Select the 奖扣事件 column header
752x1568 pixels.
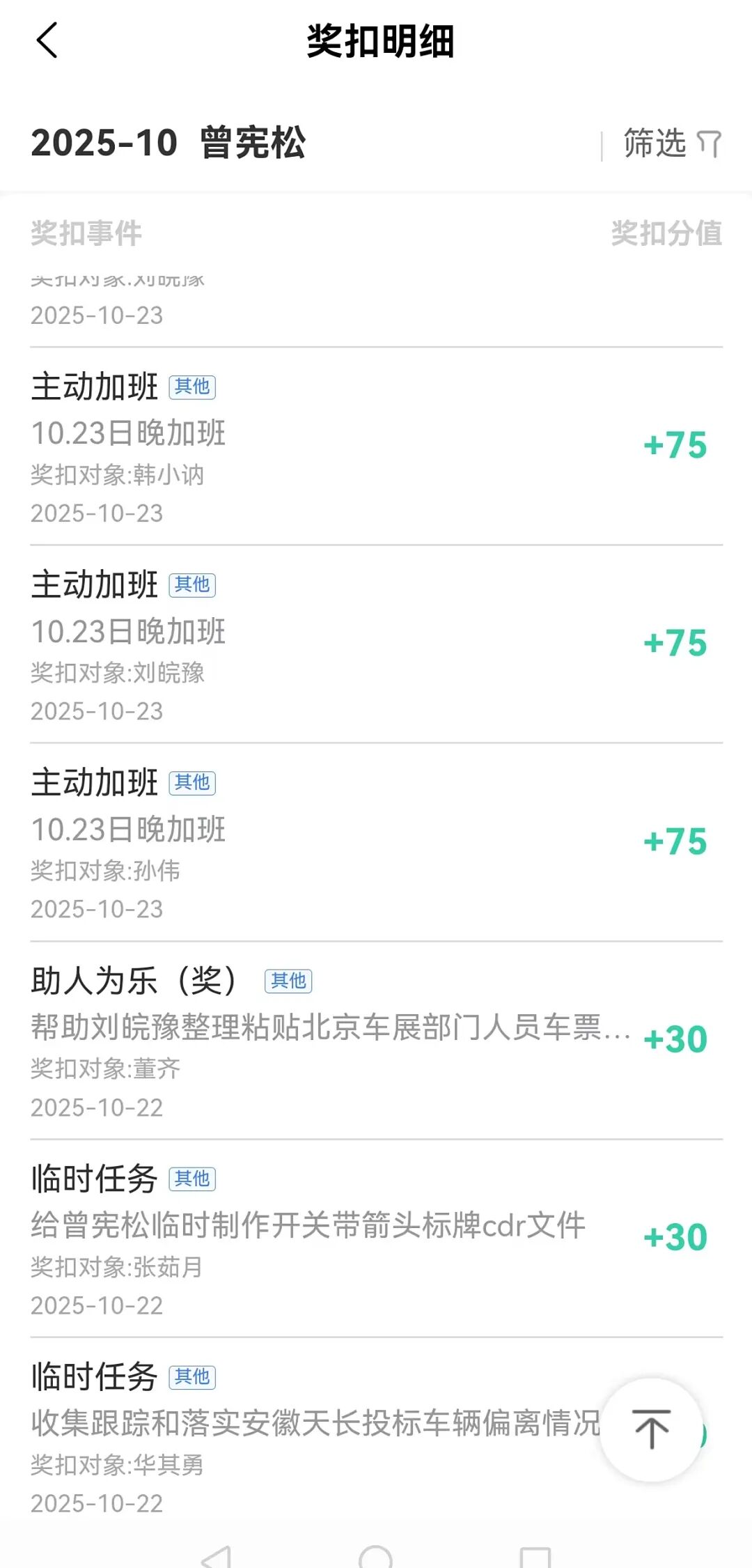pos(86,234)
